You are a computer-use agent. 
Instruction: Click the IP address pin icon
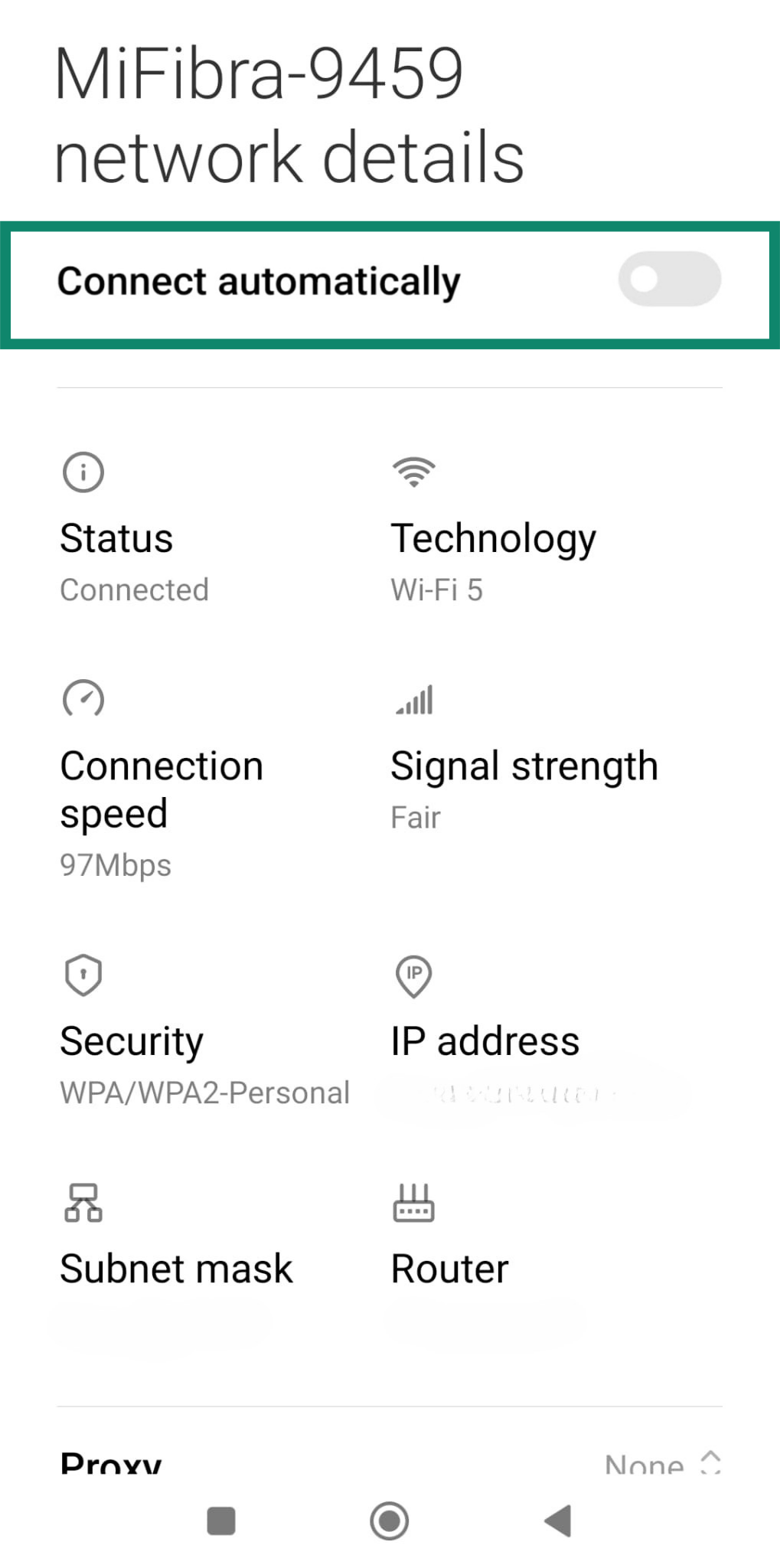pos(413,975)
